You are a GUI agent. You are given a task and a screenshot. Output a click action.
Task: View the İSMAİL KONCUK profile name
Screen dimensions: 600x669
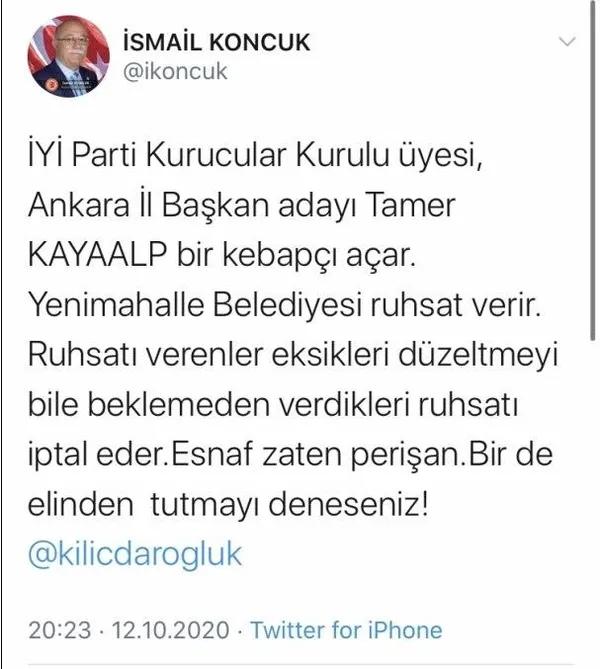[214, 43]
